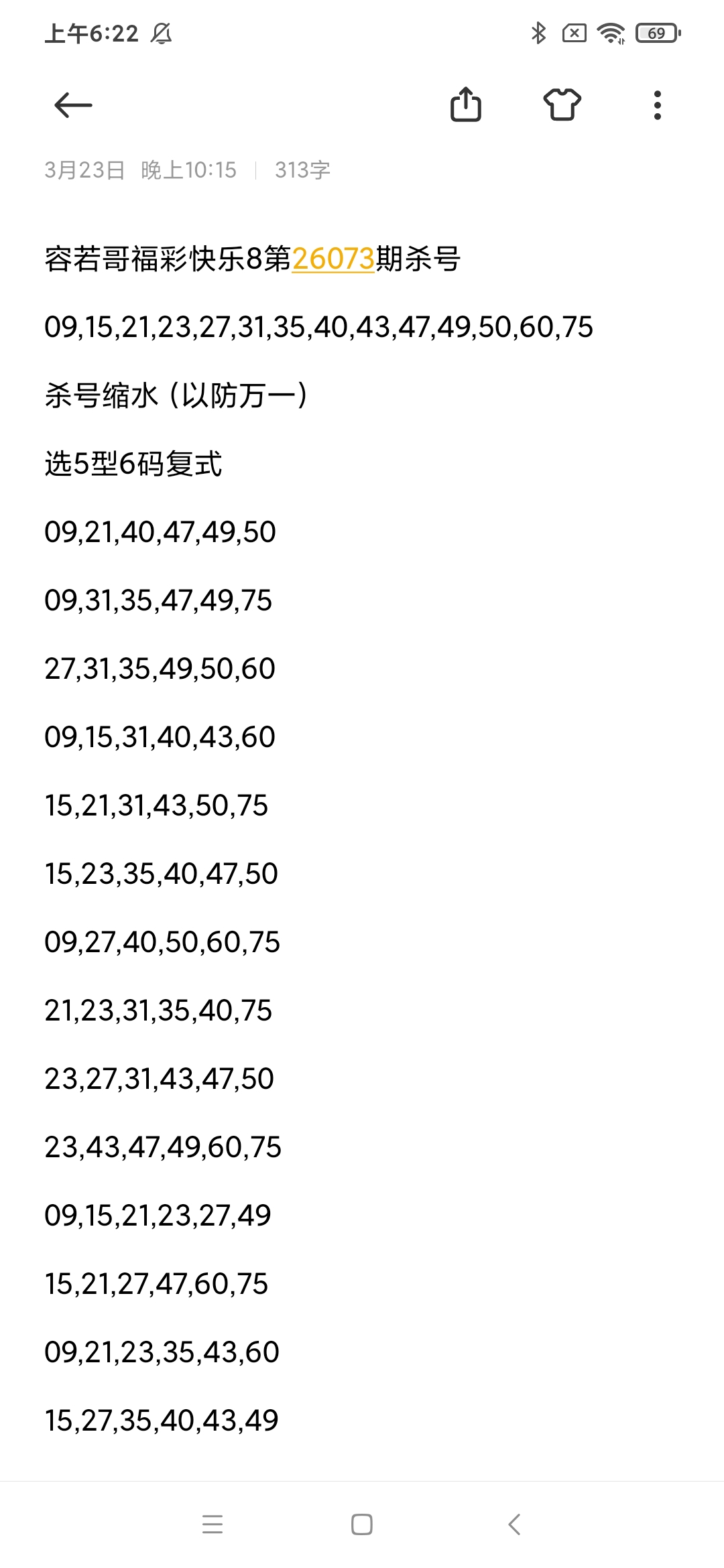724x1568 pixels.
Task: Open the three-dot overflow menu
Action: pyautogui.click(x=656, y=105)
